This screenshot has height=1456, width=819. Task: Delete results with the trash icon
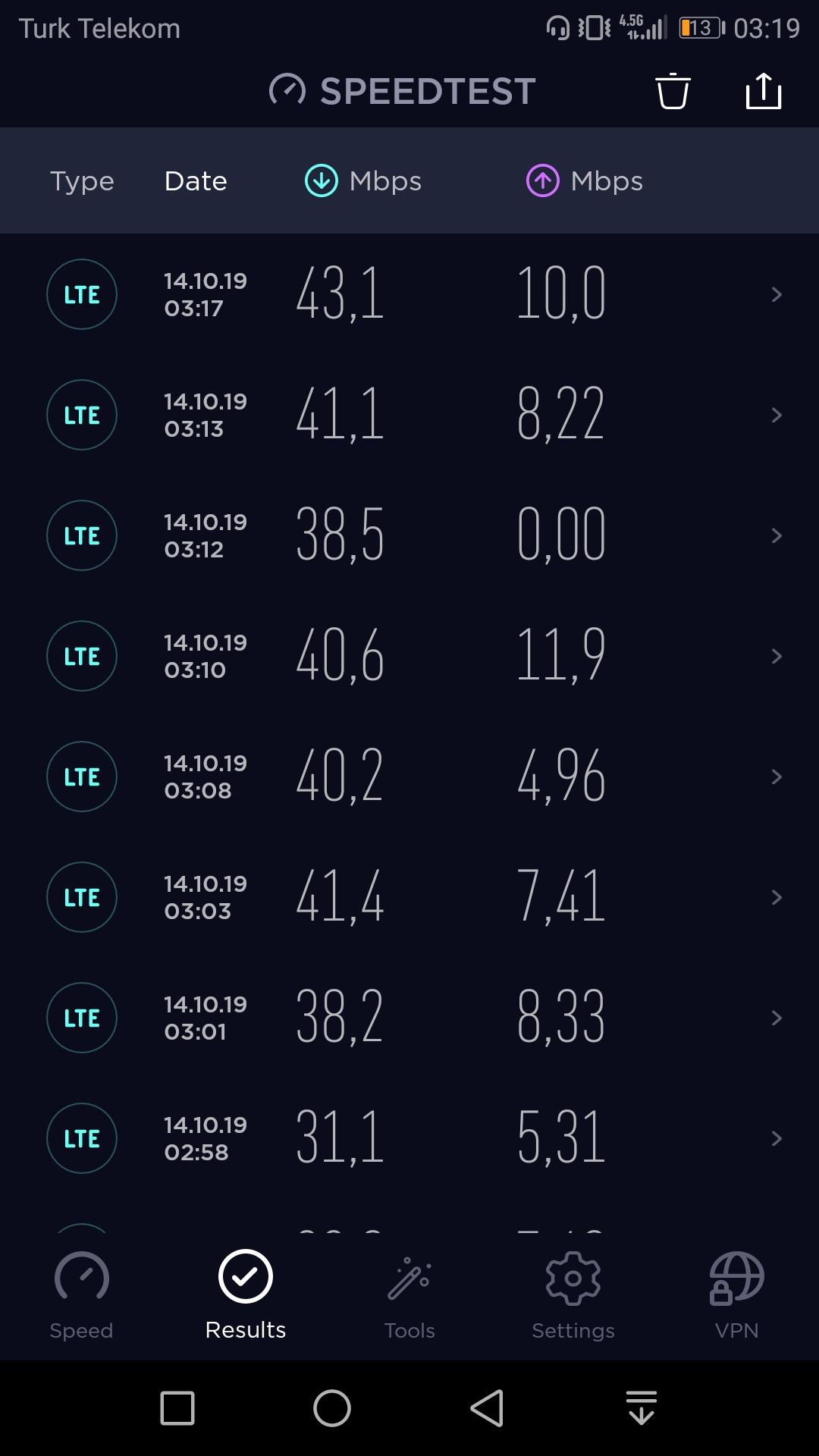(x=673, y=91)
